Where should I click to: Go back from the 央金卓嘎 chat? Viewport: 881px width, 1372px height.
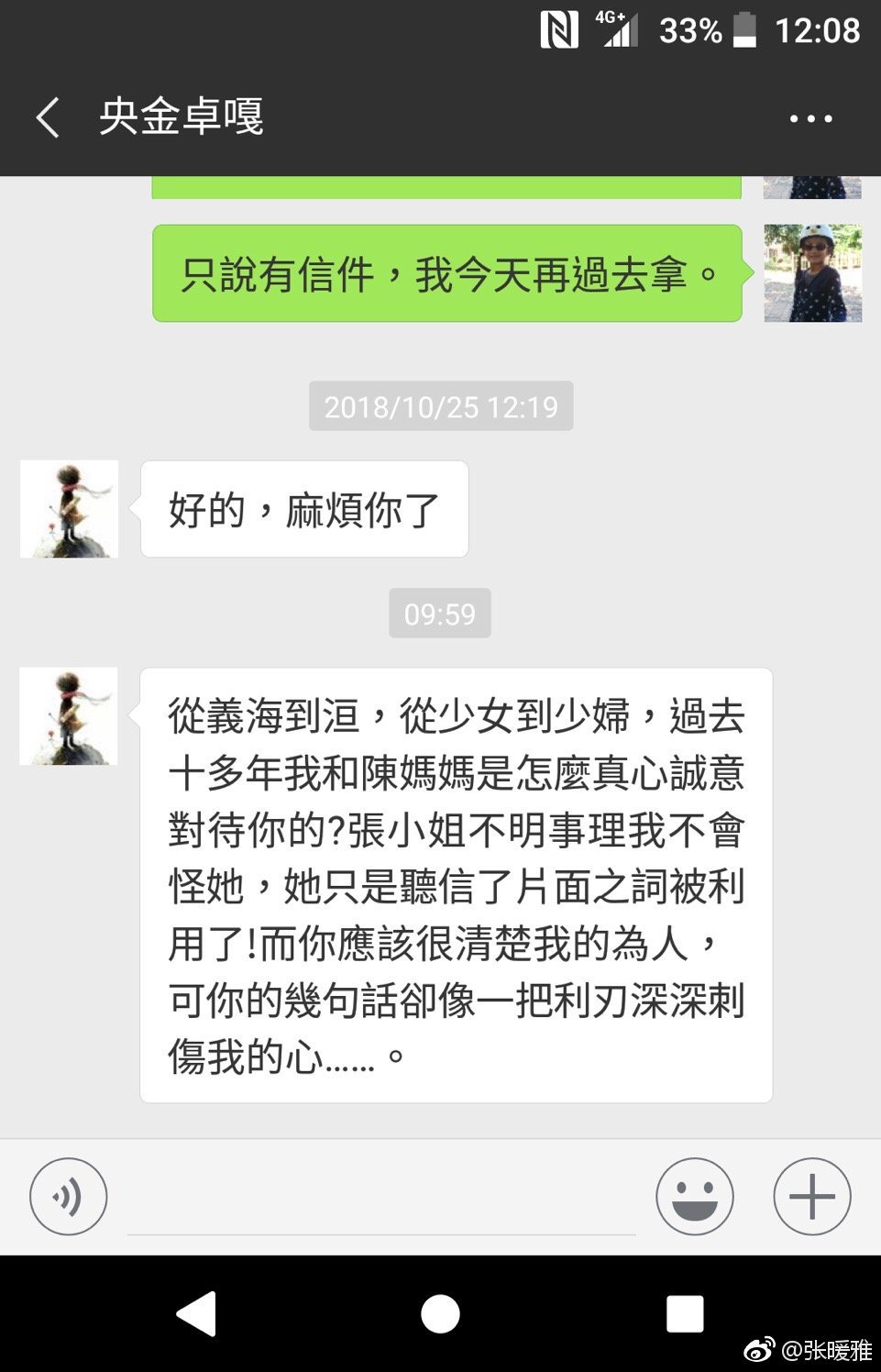(48, 118)
